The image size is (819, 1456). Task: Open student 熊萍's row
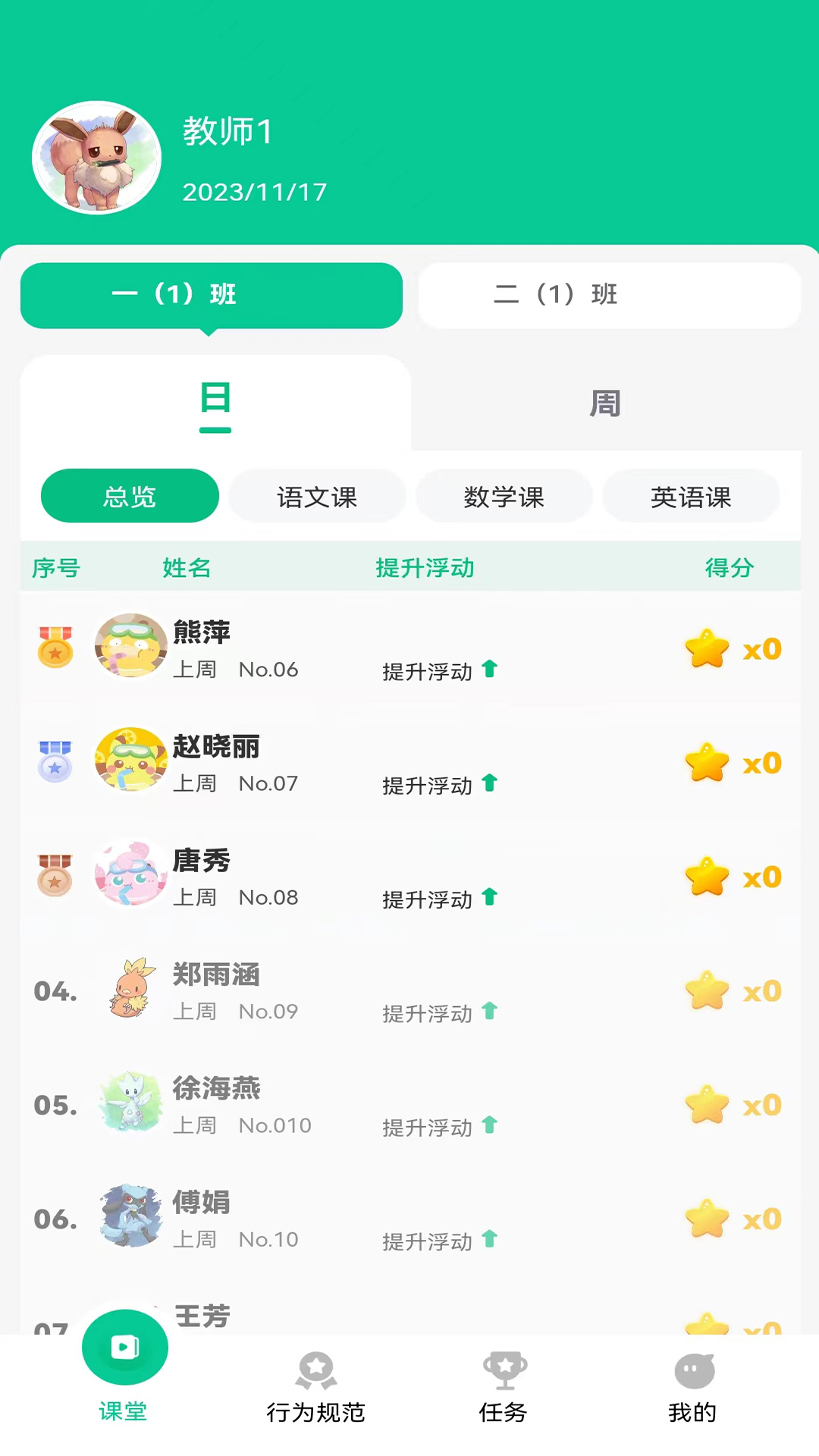pos(410,648)
